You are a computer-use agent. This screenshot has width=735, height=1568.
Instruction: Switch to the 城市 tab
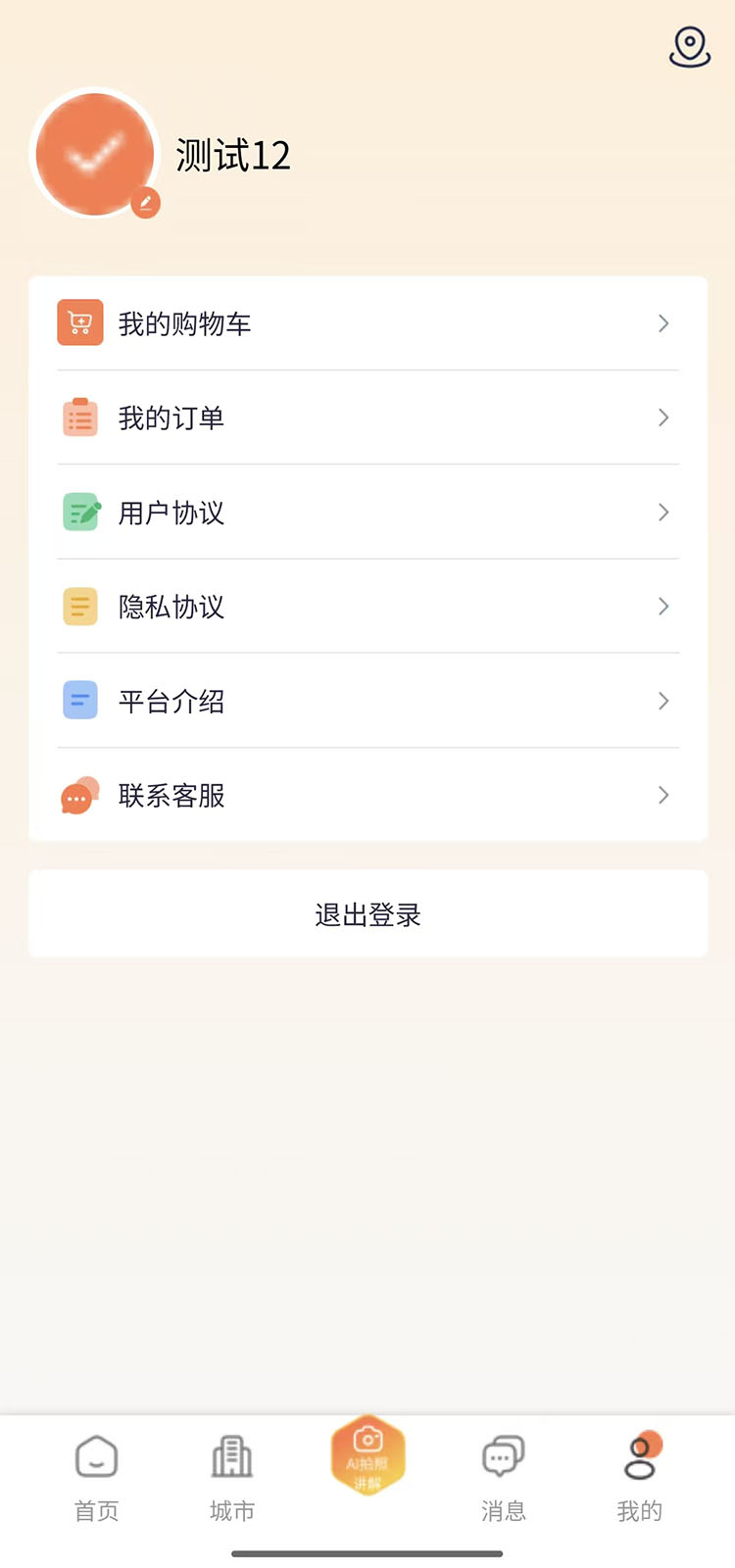click(x=231, y=1475)
